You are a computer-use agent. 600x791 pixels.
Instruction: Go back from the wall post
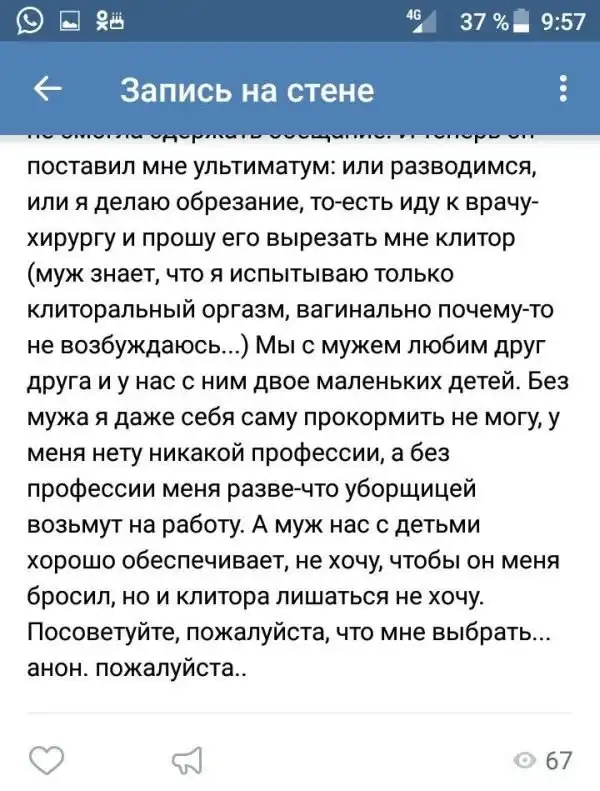(47, 90)
